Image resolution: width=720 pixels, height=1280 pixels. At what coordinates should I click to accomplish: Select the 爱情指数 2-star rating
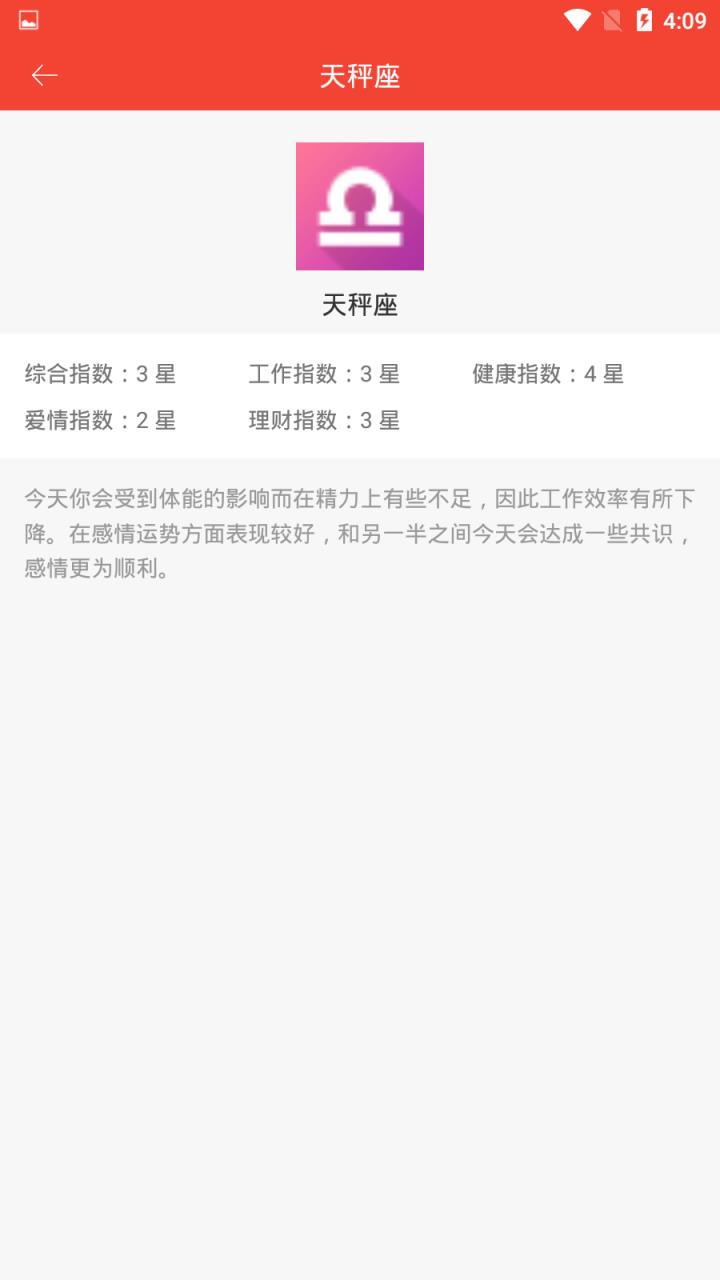pos(100,422)
